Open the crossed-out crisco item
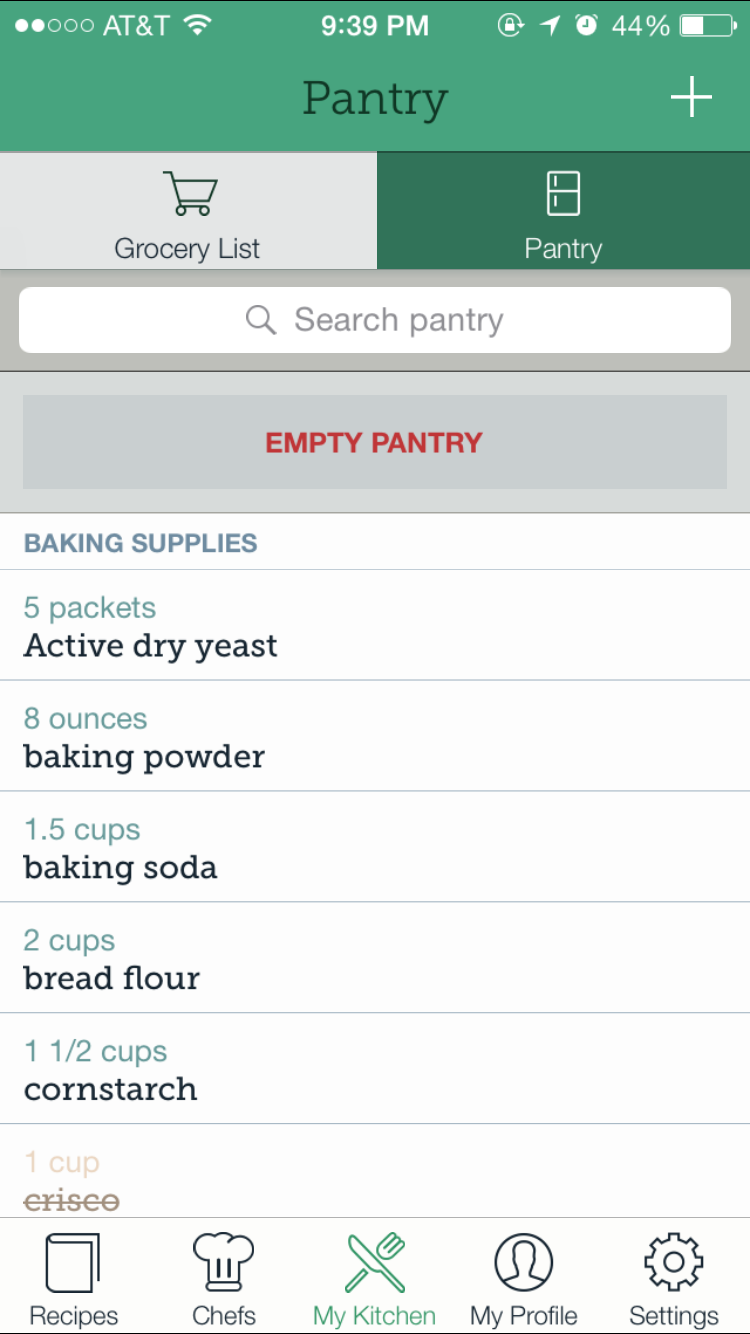Viewport: 750px width, 1334px height. [x=375, y=1171]
